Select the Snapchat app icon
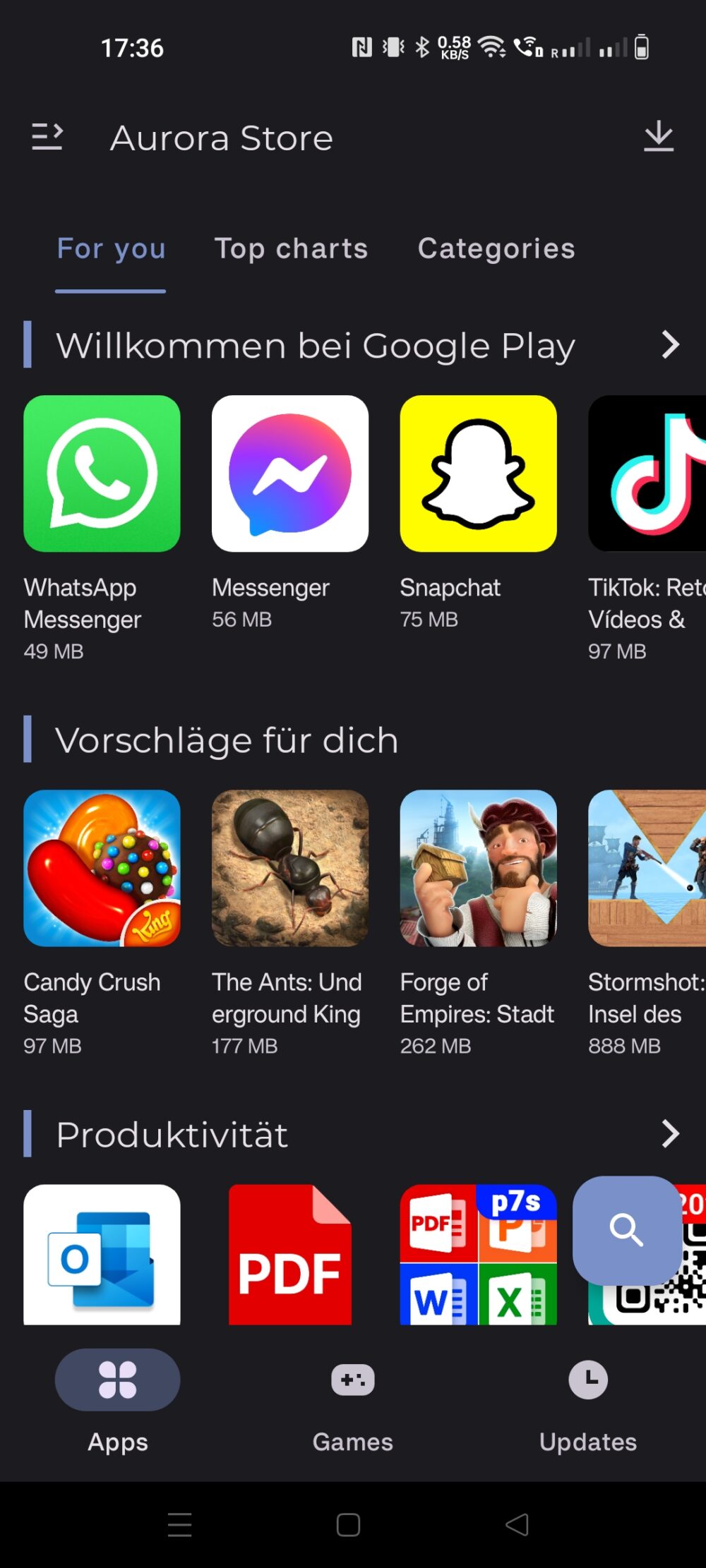The image size is (706, 1568). click(x=478, y=474)
